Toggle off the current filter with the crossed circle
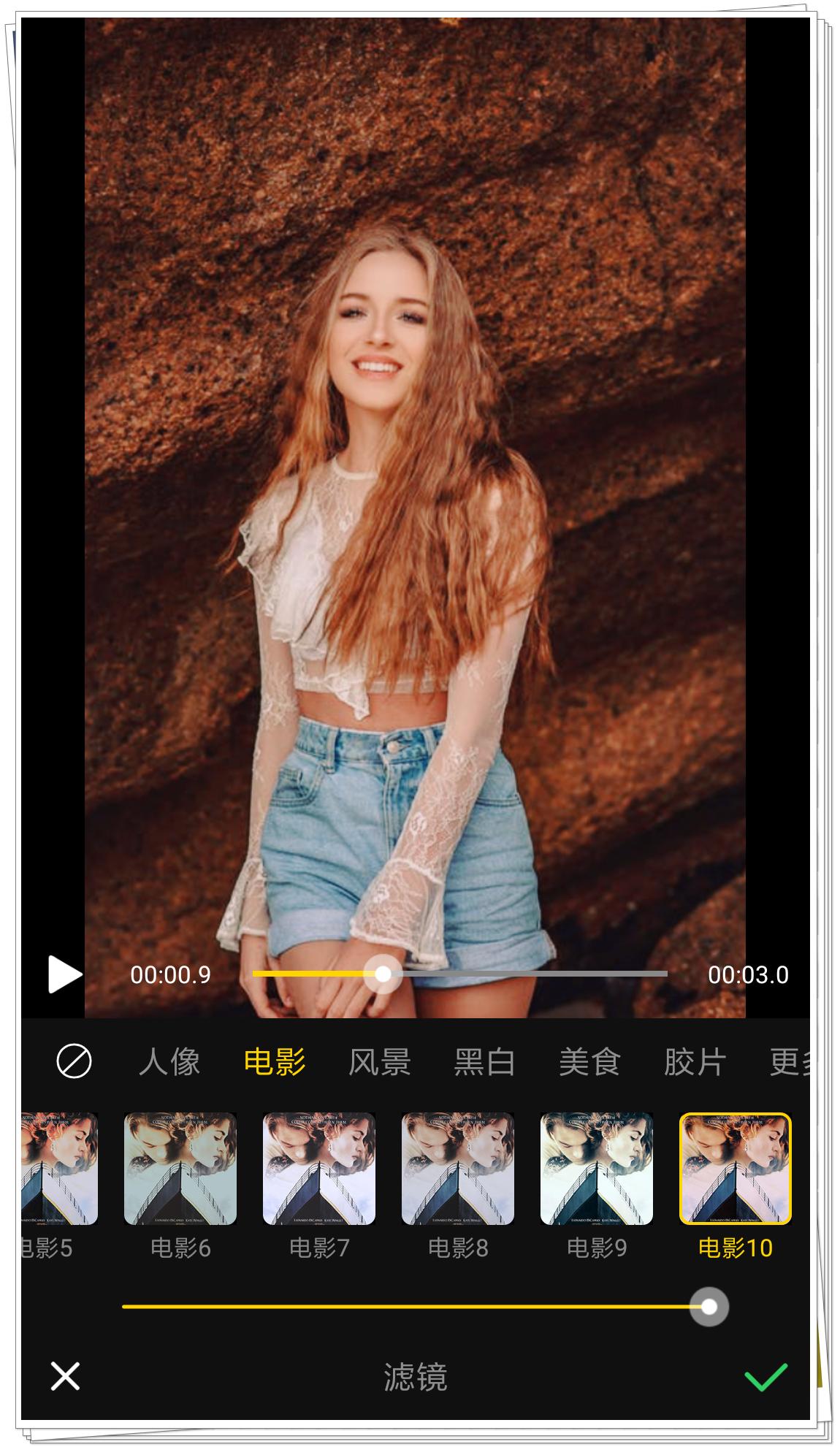Viewport: 840px width, 1447px height. click(x=72, y=1064)
